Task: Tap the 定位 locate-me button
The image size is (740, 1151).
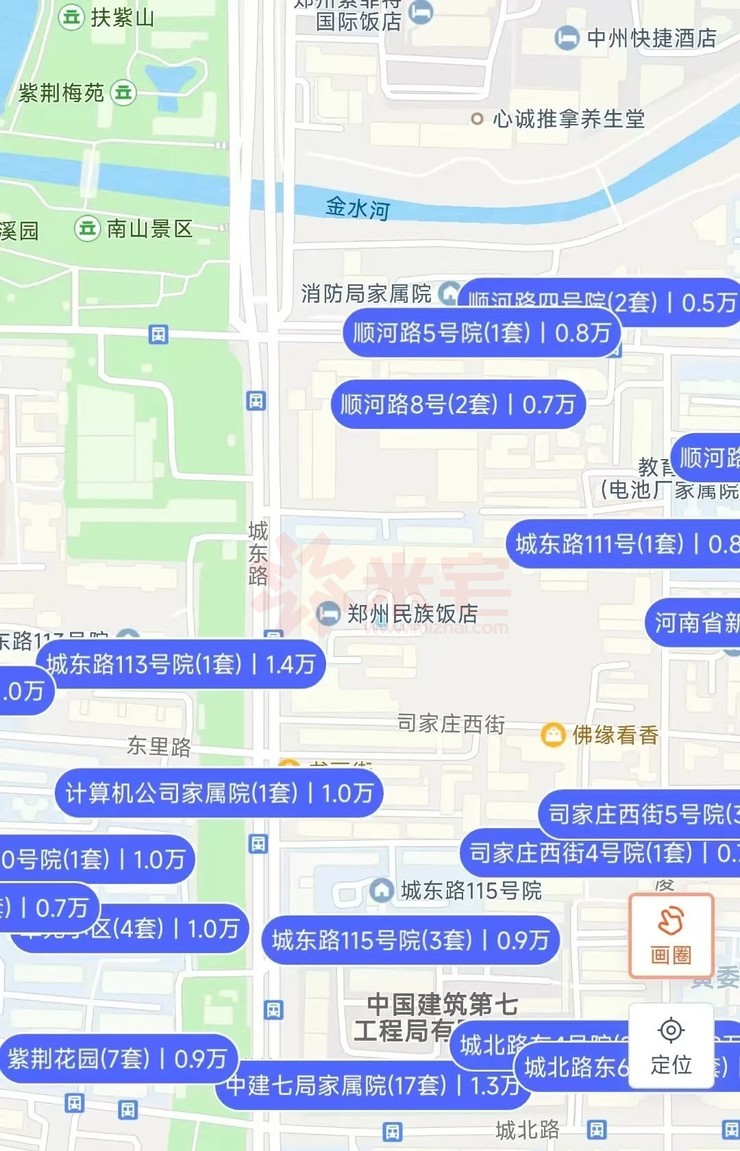Action: click(671, 1046)
